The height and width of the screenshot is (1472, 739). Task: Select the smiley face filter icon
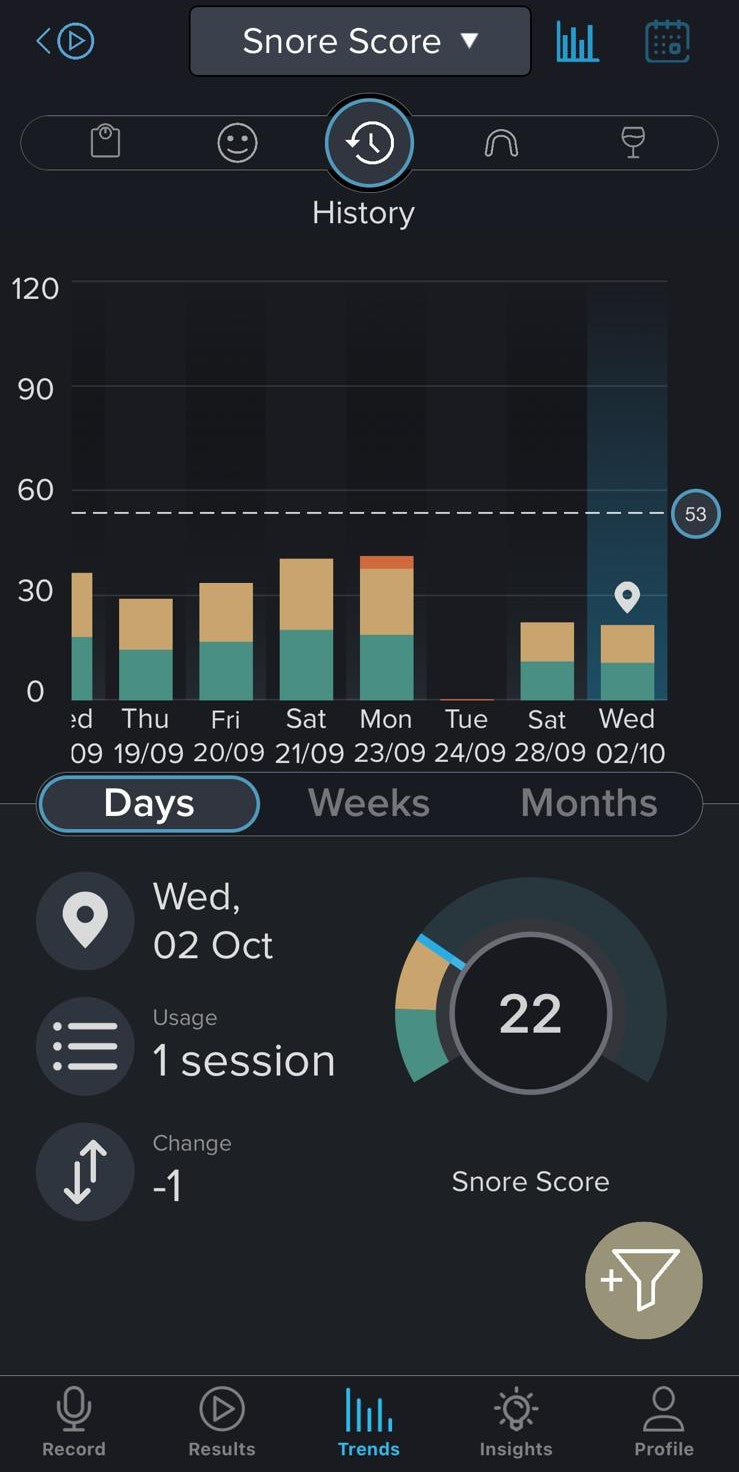click(237, 143)
